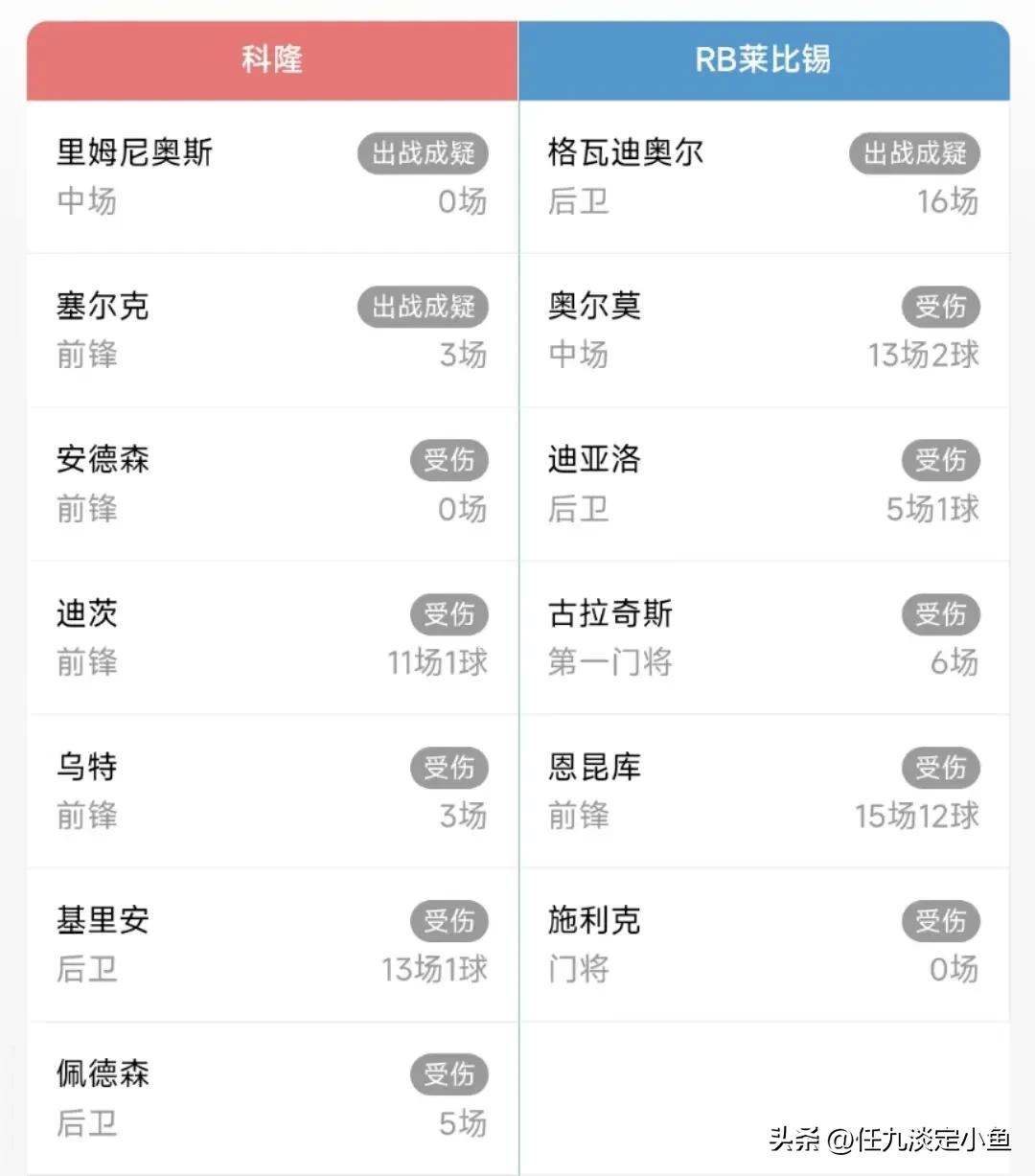Toggle the 受伤 status for 乌特

449,768
